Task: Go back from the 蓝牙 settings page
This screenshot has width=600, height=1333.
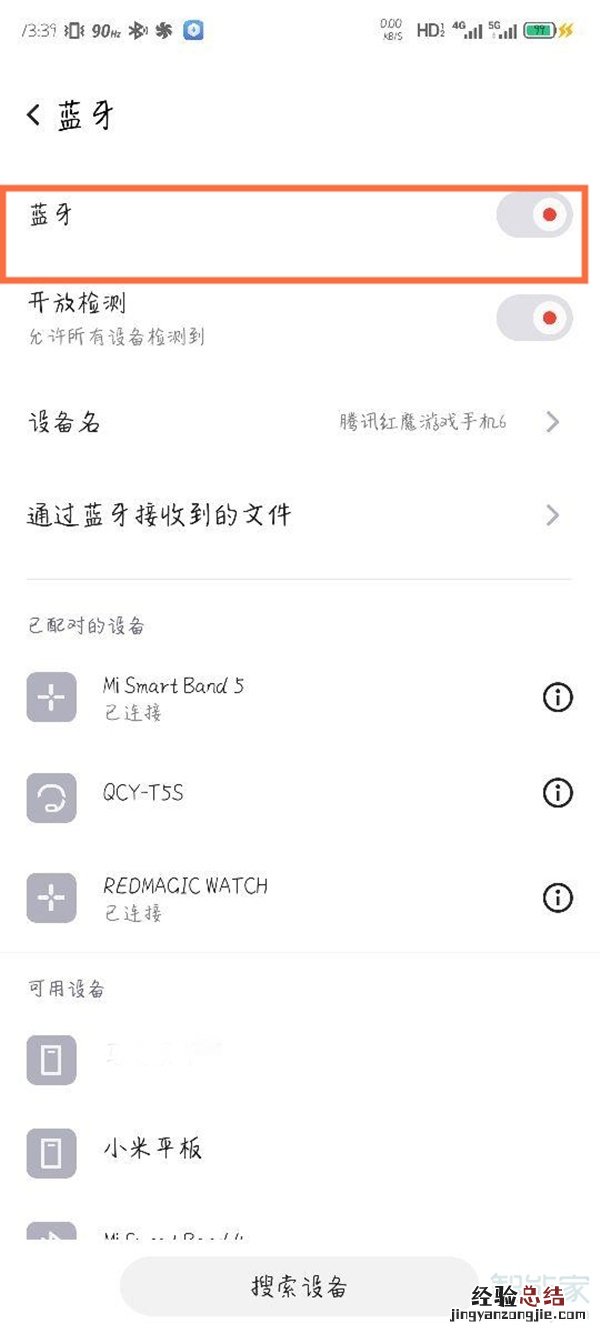Action: coord(34,115)
